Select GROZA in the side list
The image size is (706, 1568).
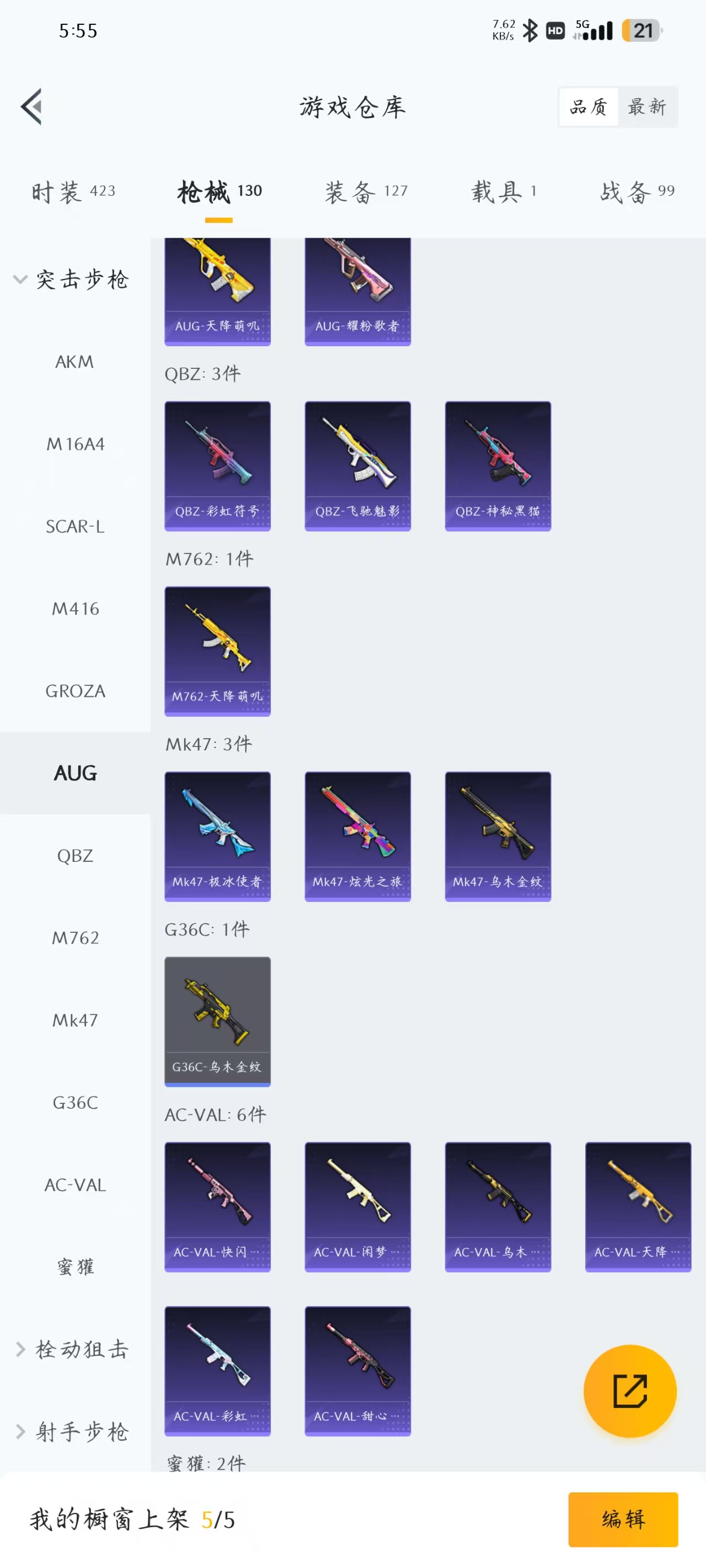(75, 690)
